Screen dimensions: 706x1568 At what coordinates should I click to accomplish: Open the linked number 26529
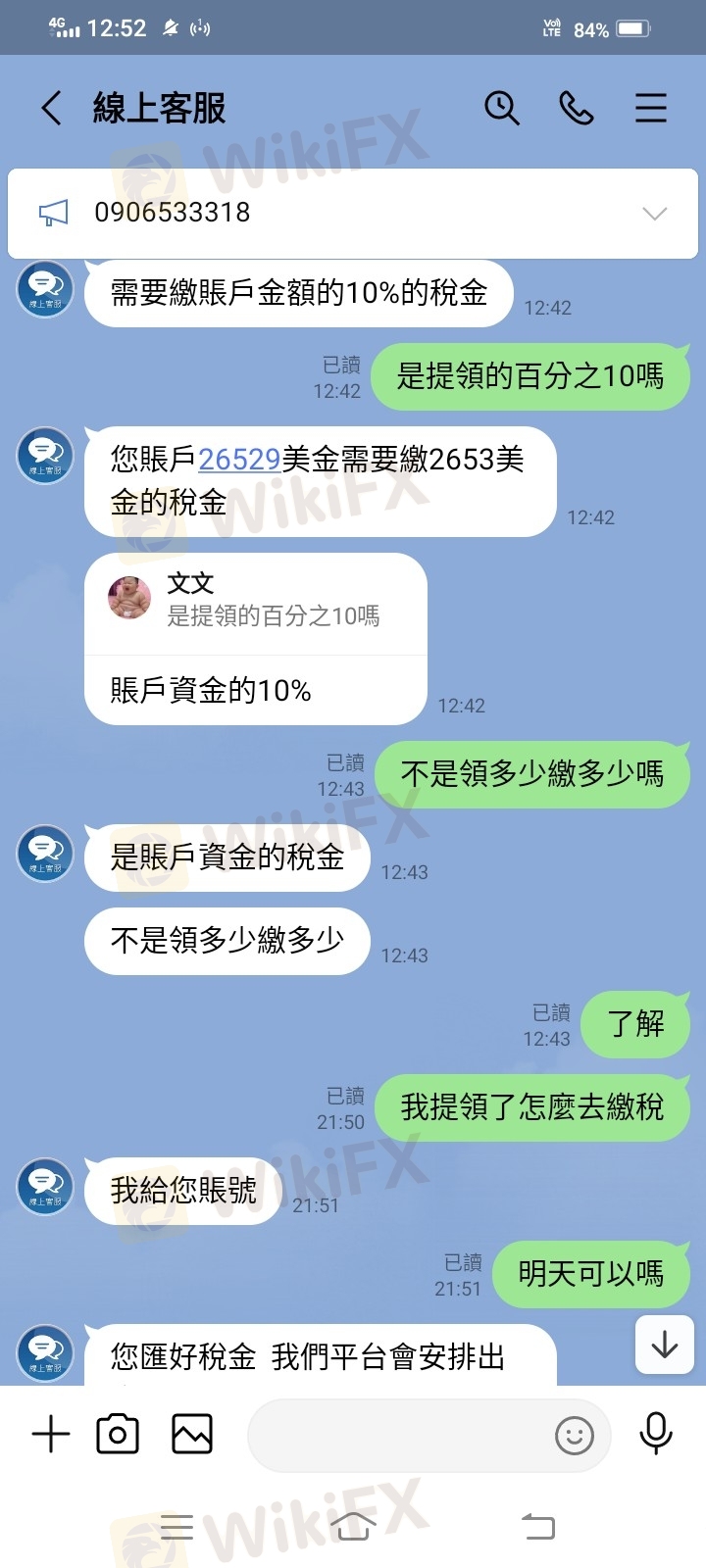[239, 459]
